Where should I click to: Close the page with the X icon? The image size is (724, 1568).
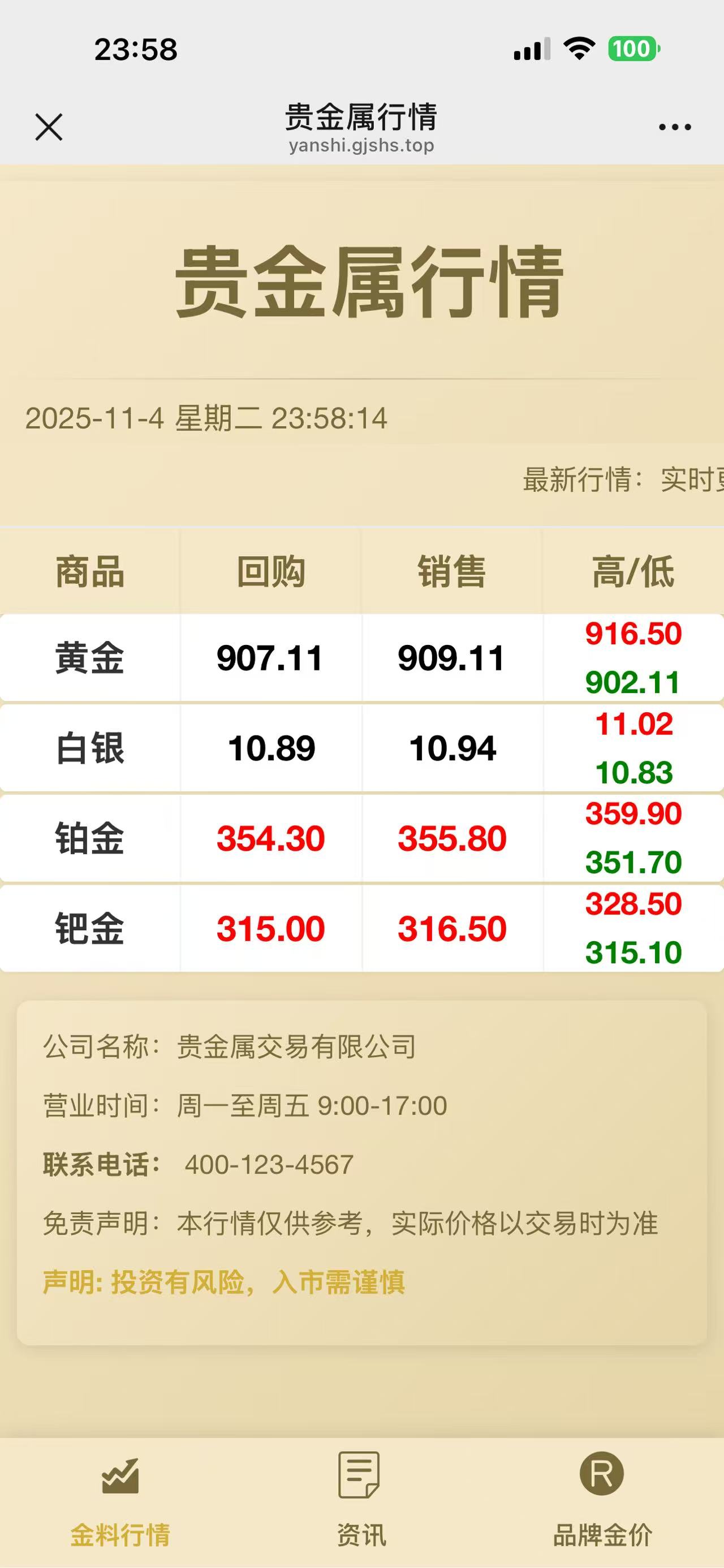49,128
